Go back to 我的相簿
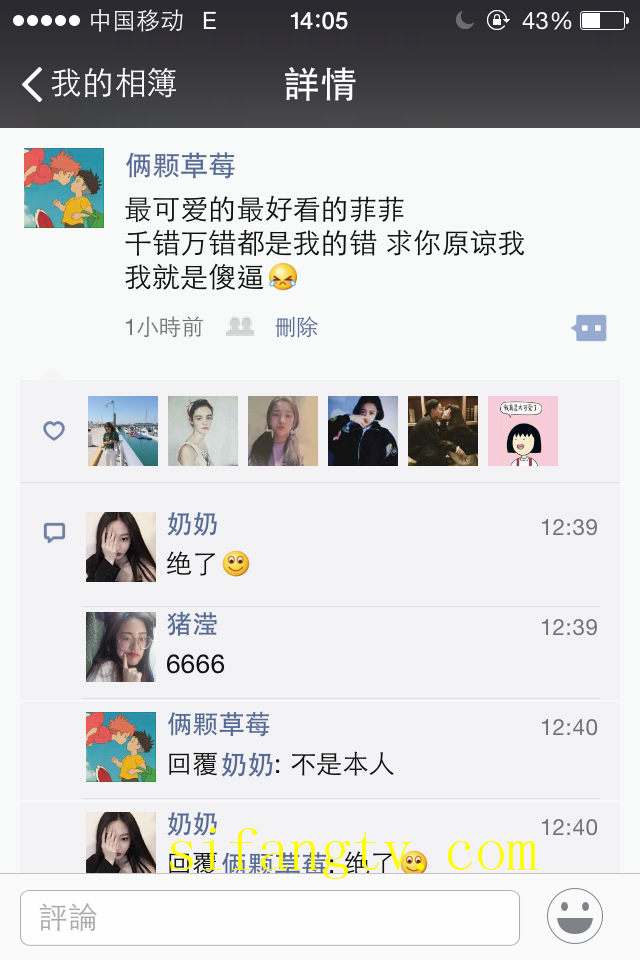 click(x=100, y=84)
